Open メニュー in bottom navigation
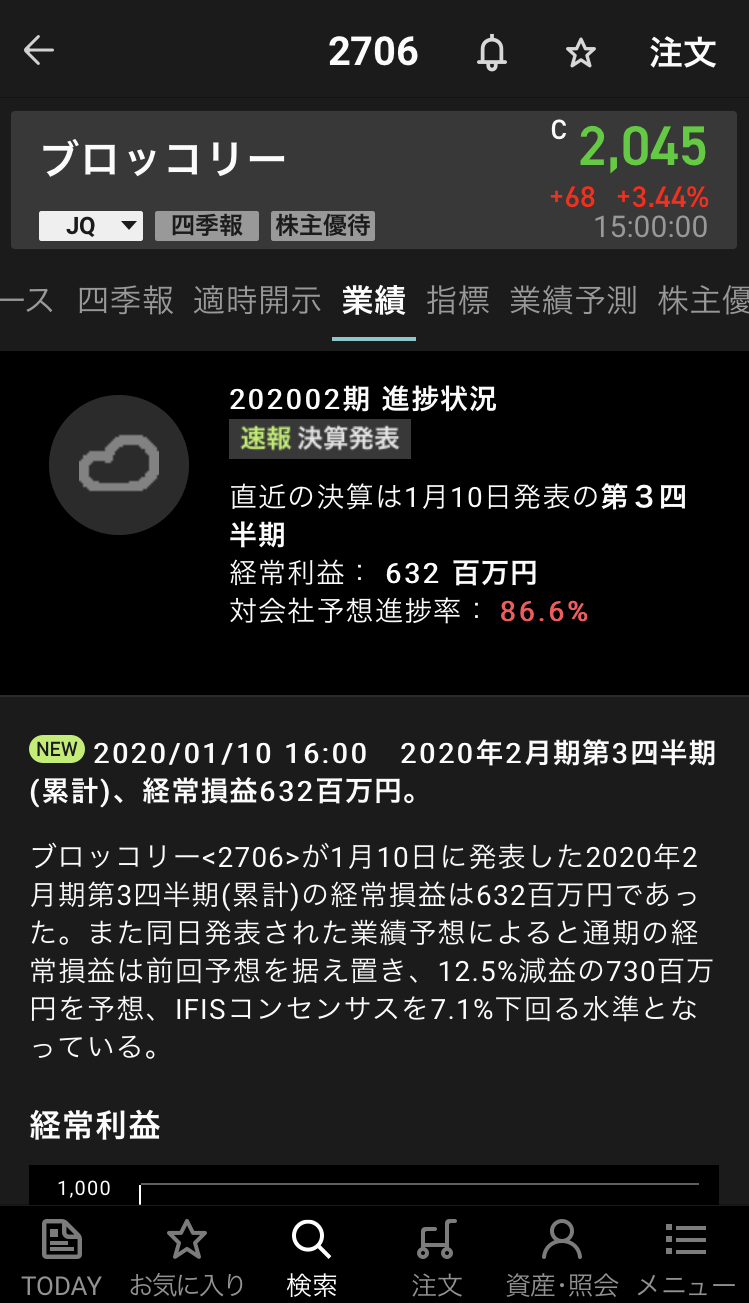The width and height of the screenshot is (749, 1303). point(686,1257)
